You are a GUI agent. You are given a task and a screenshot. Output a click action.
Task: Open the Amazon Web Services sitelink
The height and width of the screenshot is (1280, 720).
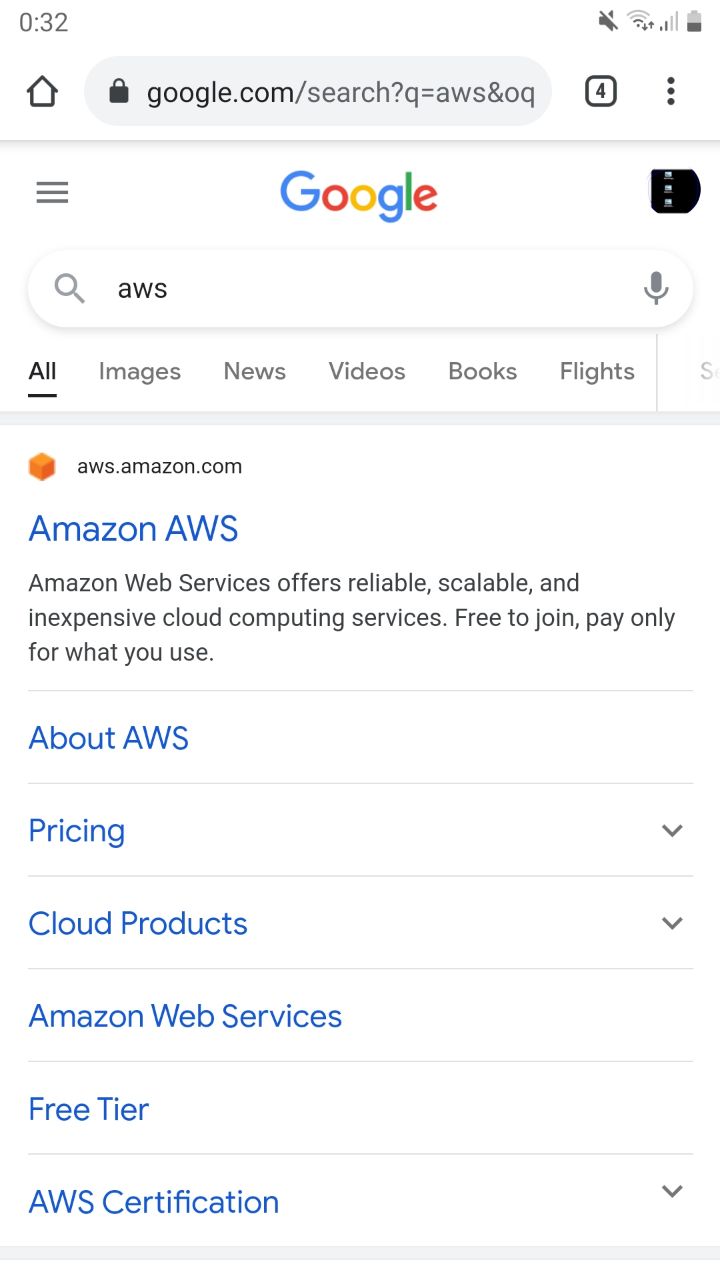pyautogui.click(x=185, y=1016)
